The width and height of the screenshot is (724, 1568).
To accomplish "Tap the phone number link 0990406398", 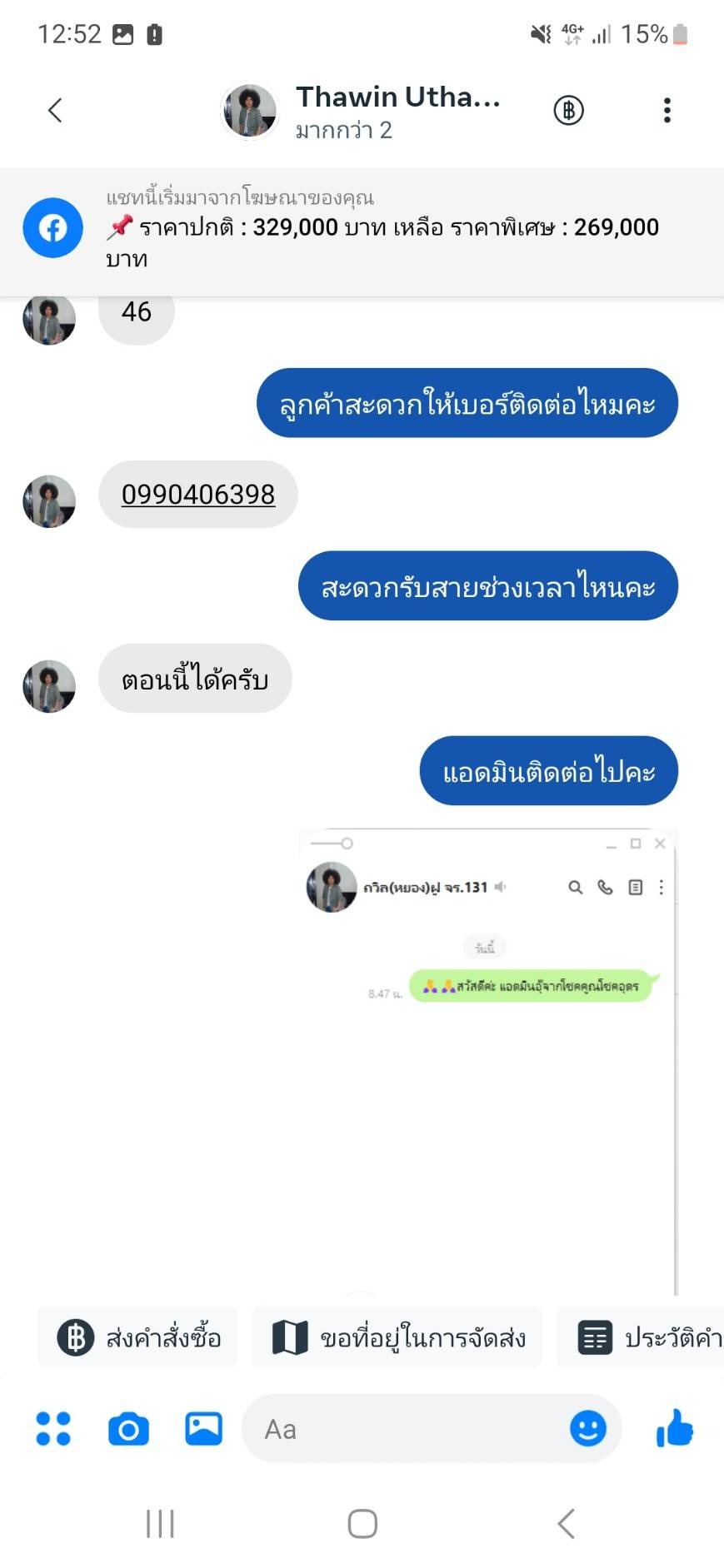I will pos(198,495).
